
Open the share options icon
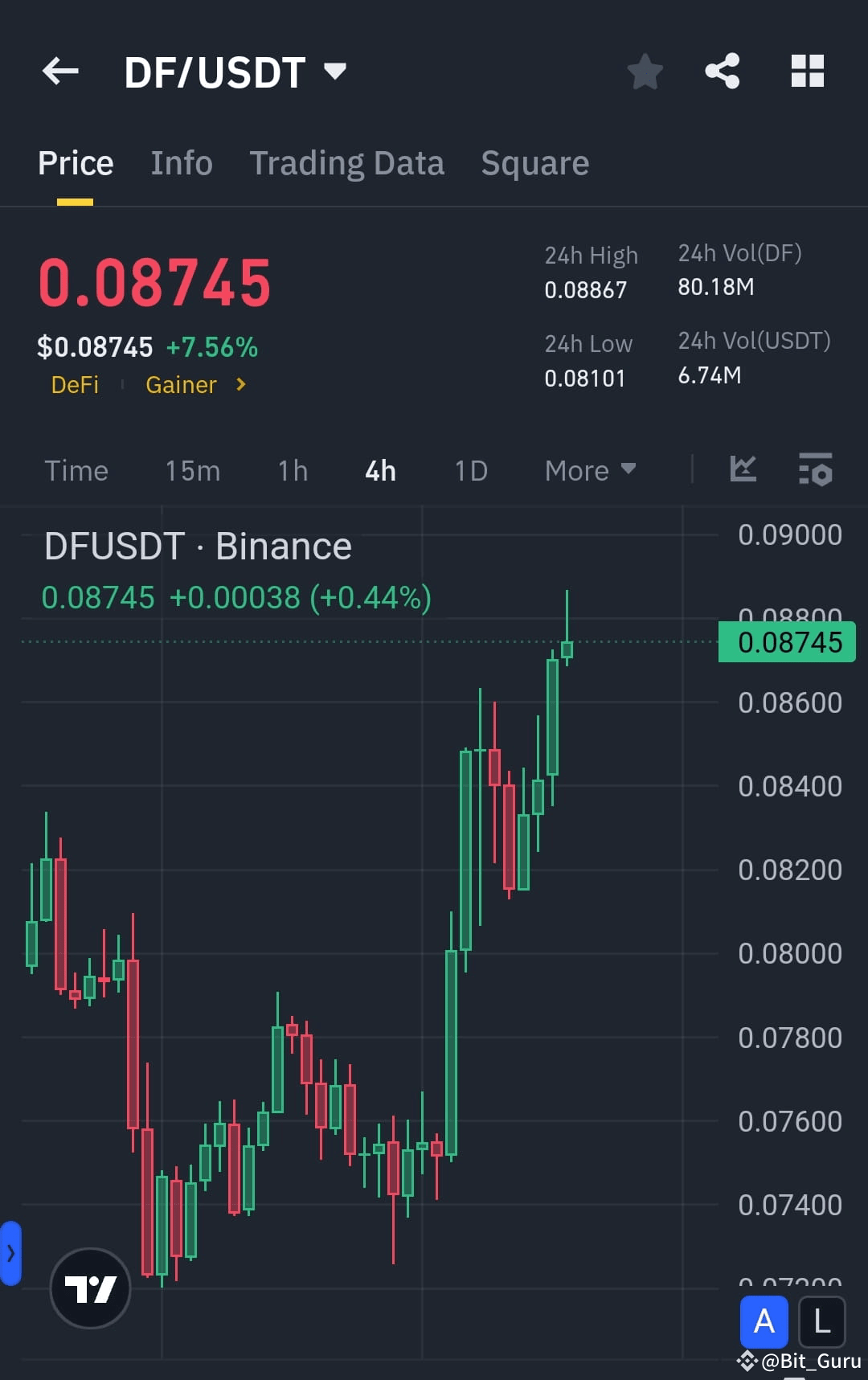(x=722, y=72)
